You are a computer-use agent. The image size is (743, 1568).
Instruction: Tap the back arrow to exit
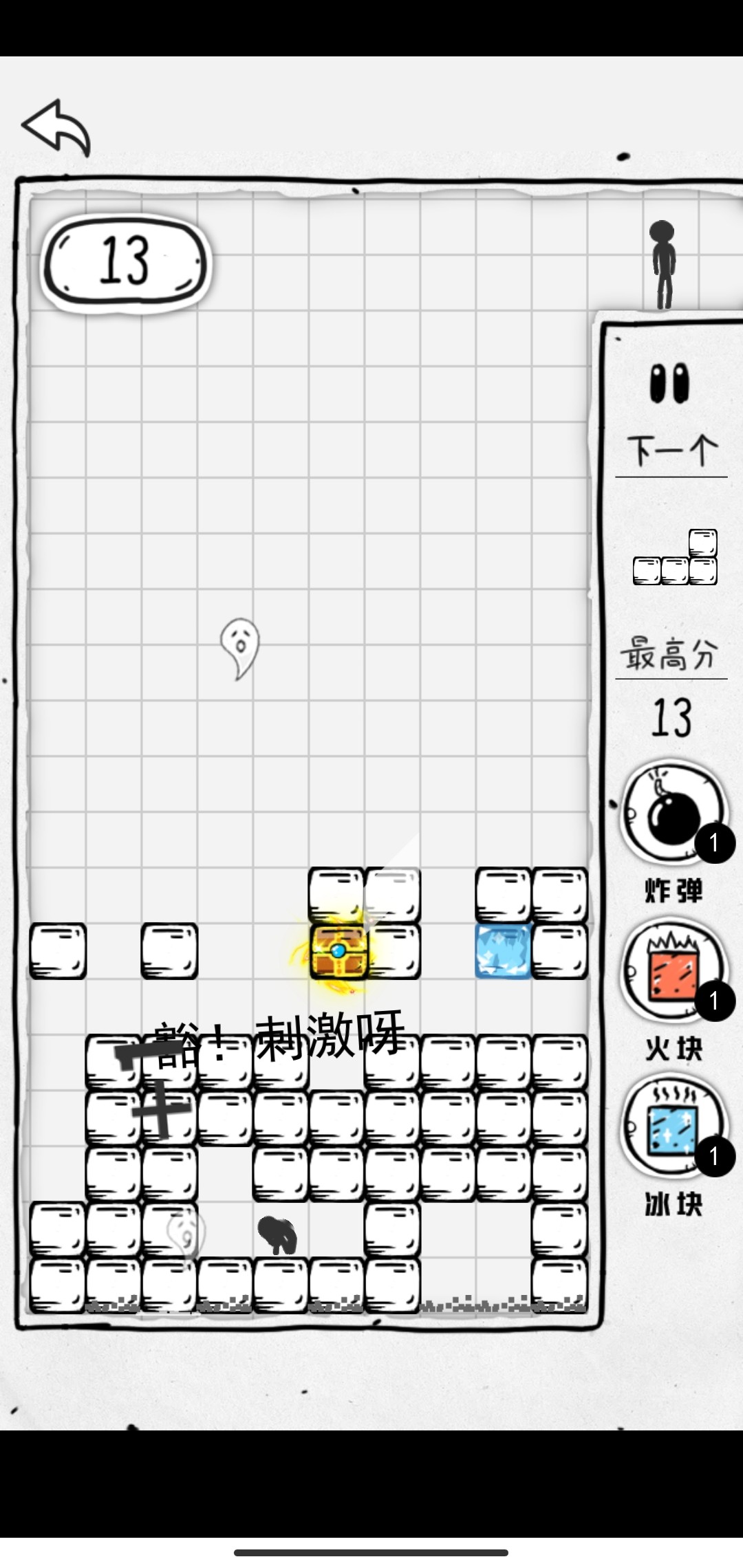pyautogui.click(x=56, y=127)
